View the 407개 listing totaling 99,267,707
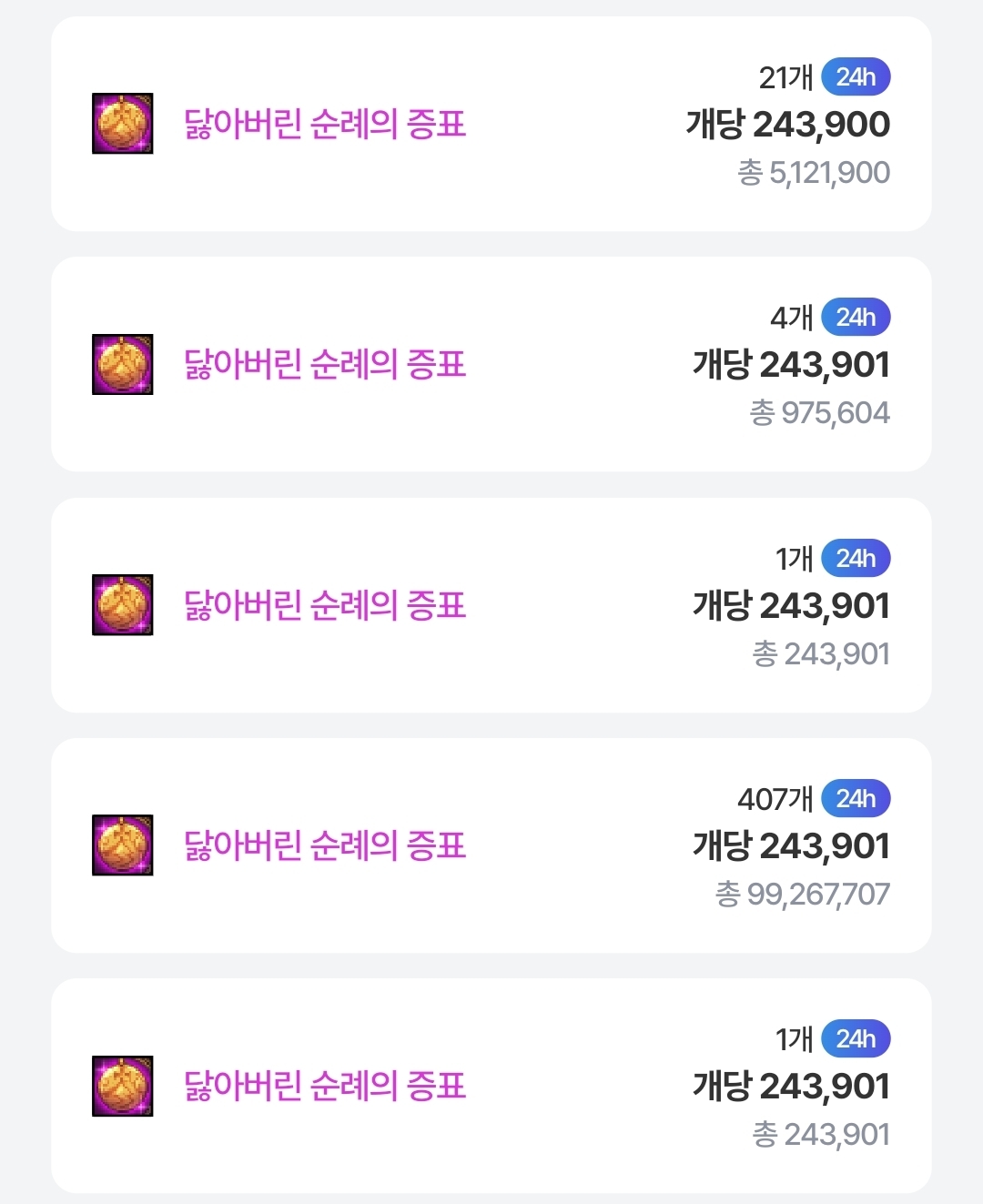This screenshot has height=1204, width=983. 491,845
